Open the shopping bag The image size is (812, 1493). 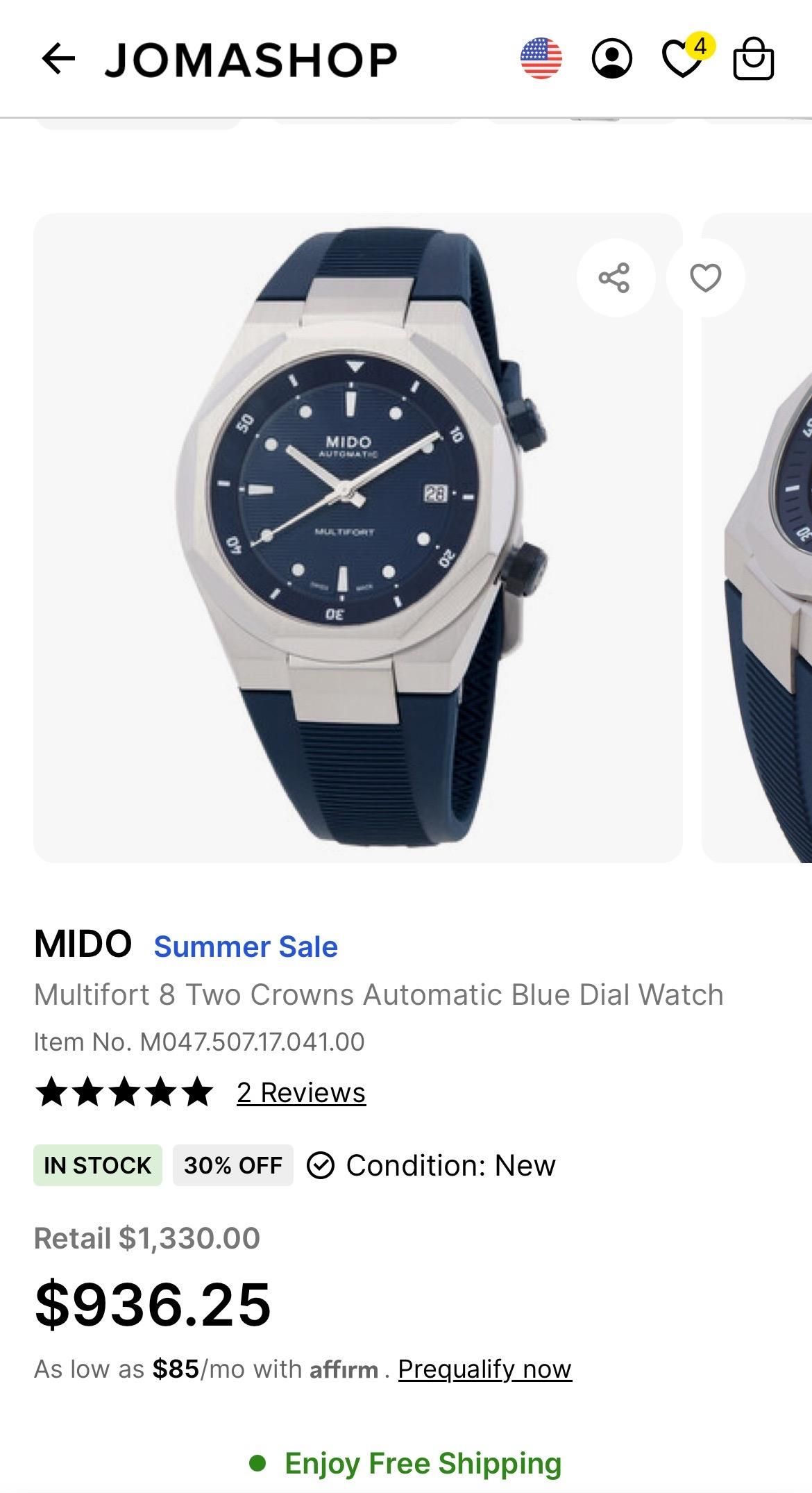tap(754, 58)
